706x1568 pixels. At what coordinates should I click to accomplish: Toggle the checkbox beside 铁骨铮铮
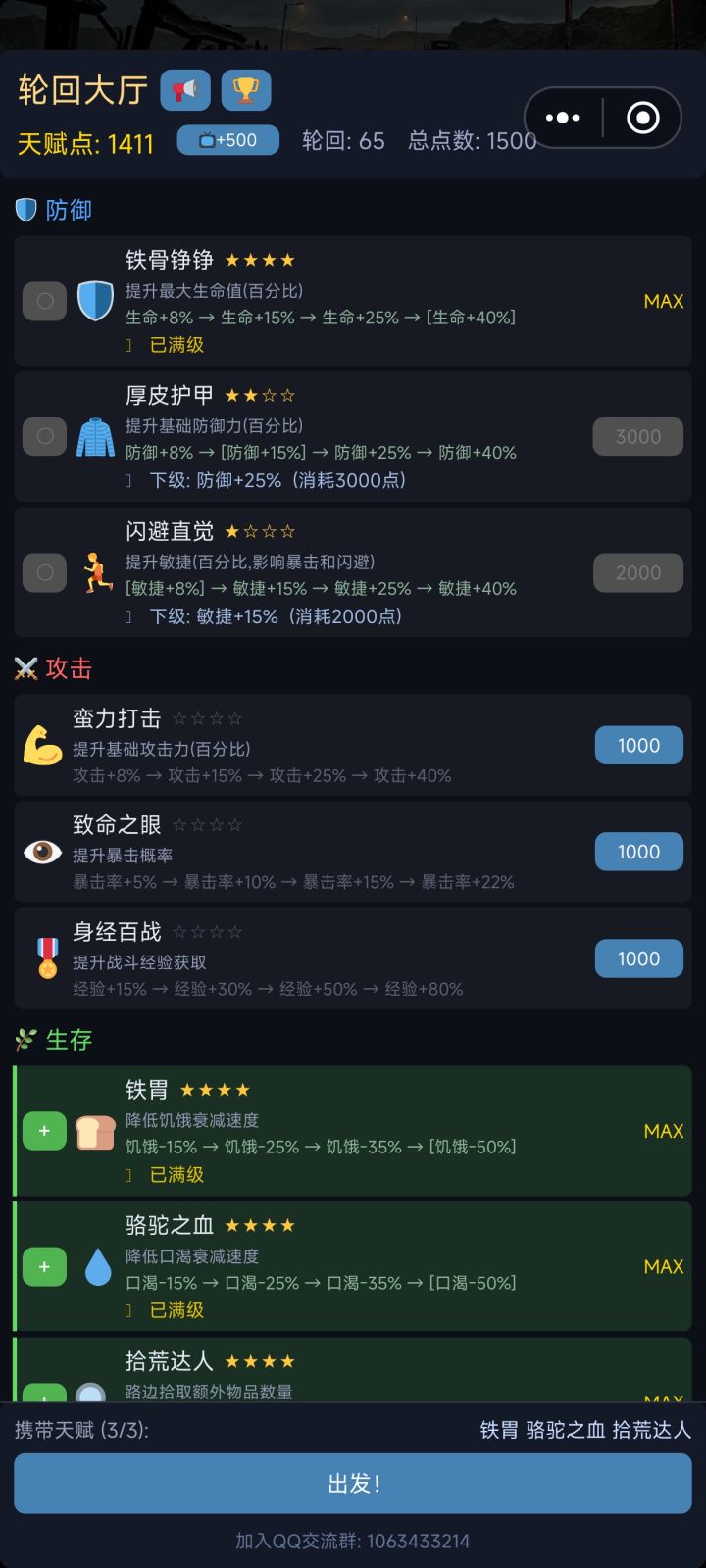pyautogui.click(x=44, y=301)
